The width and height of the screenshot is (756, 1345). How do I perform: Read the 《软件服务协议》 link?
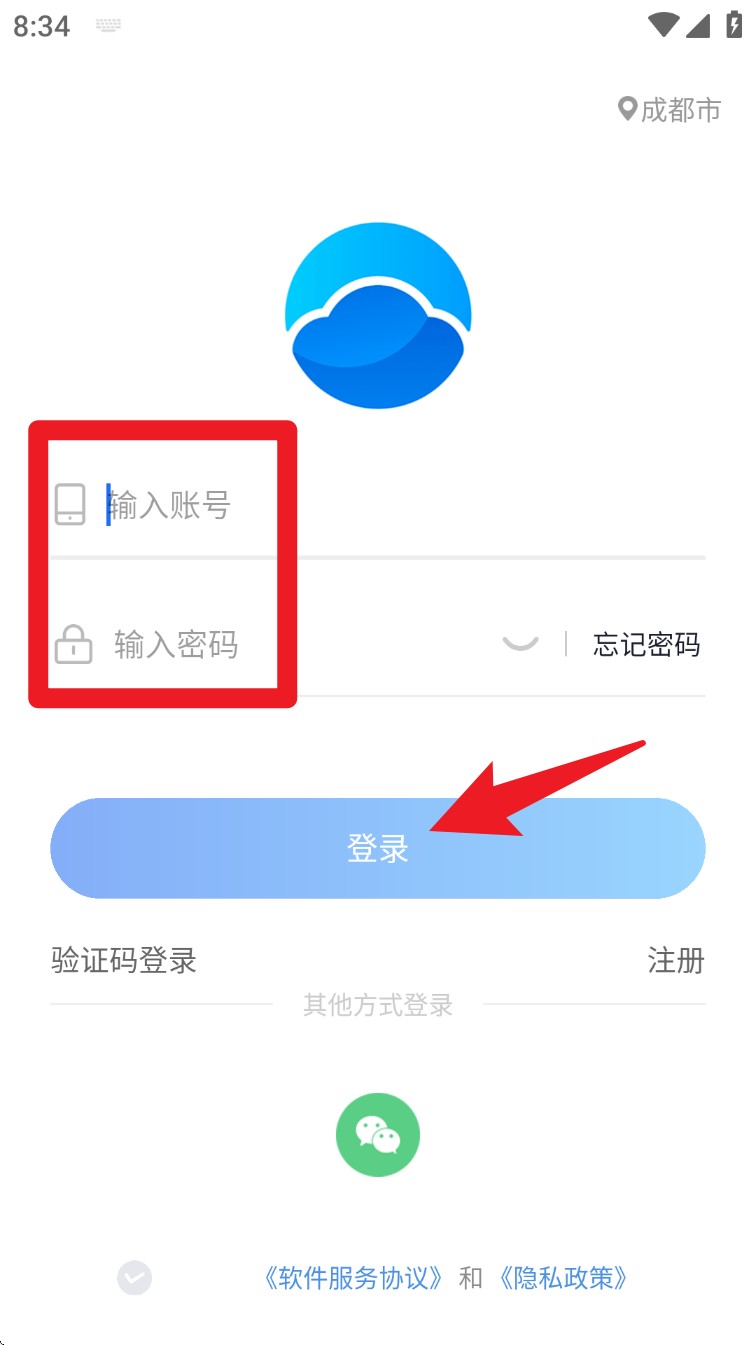(x=353, y=1278)
